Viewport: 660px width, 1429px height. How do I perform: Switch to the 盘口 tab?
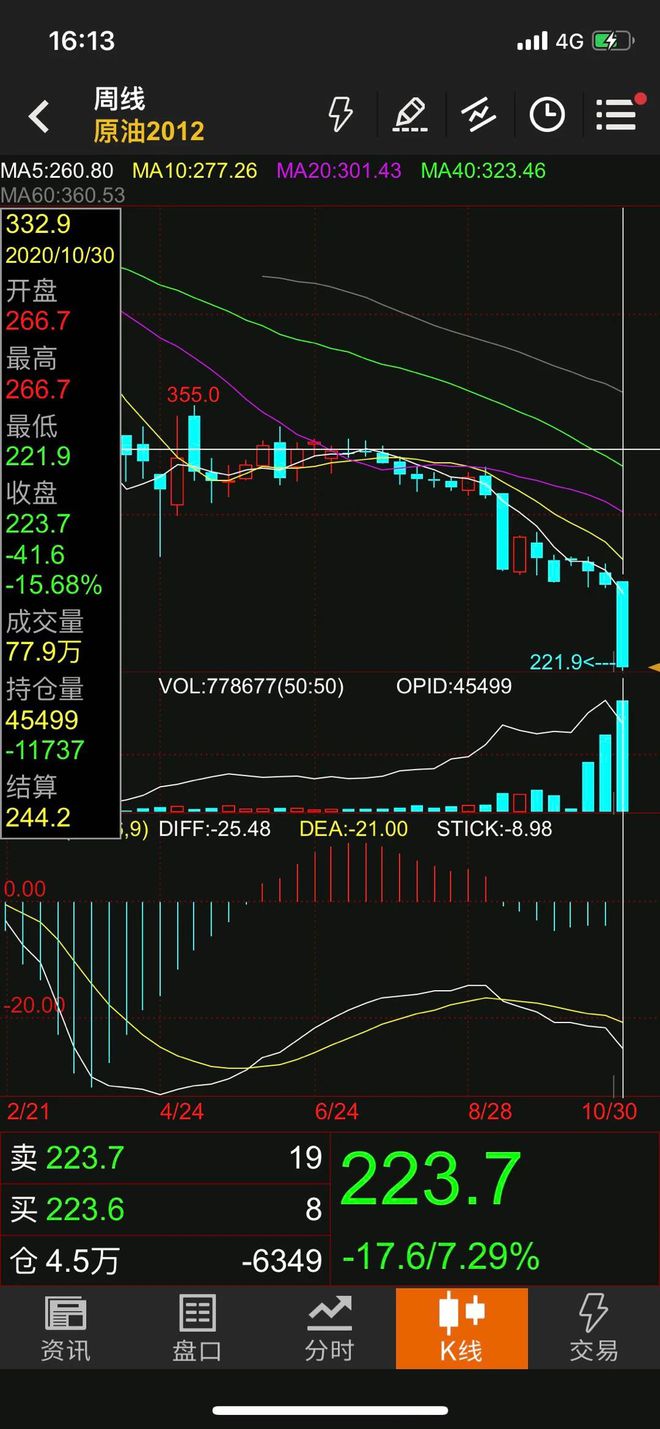point(197,1328)
